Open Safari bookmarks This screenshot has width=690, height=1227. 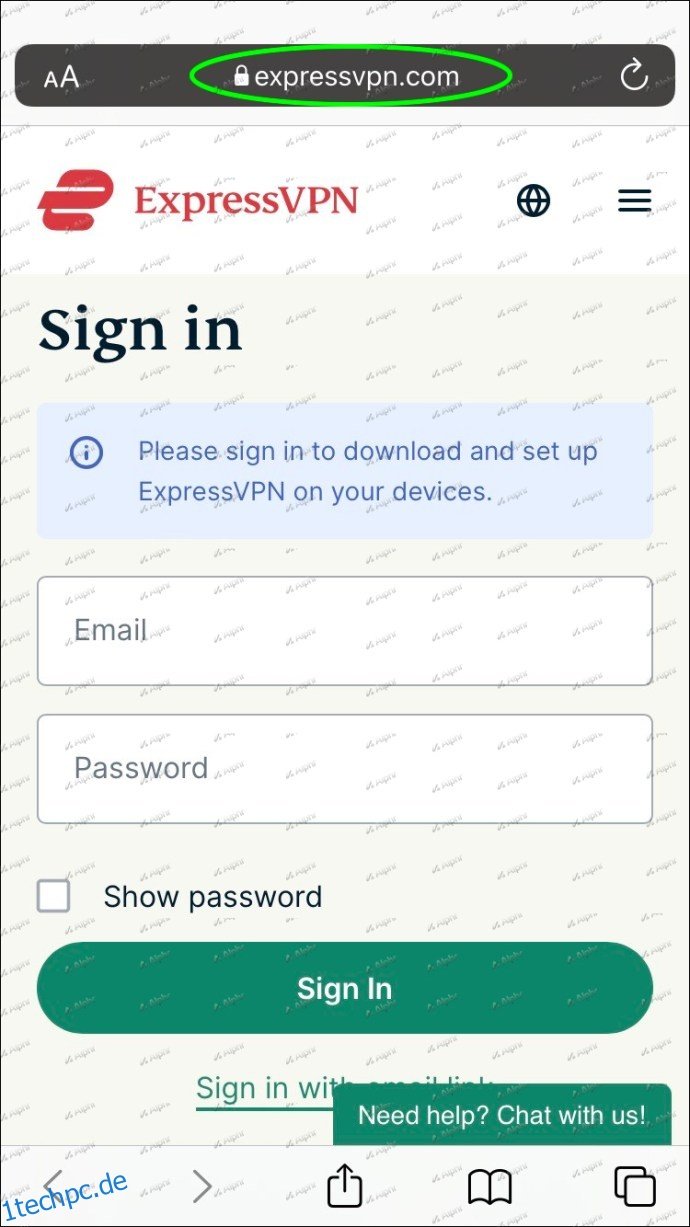(x=490, y=1187)
